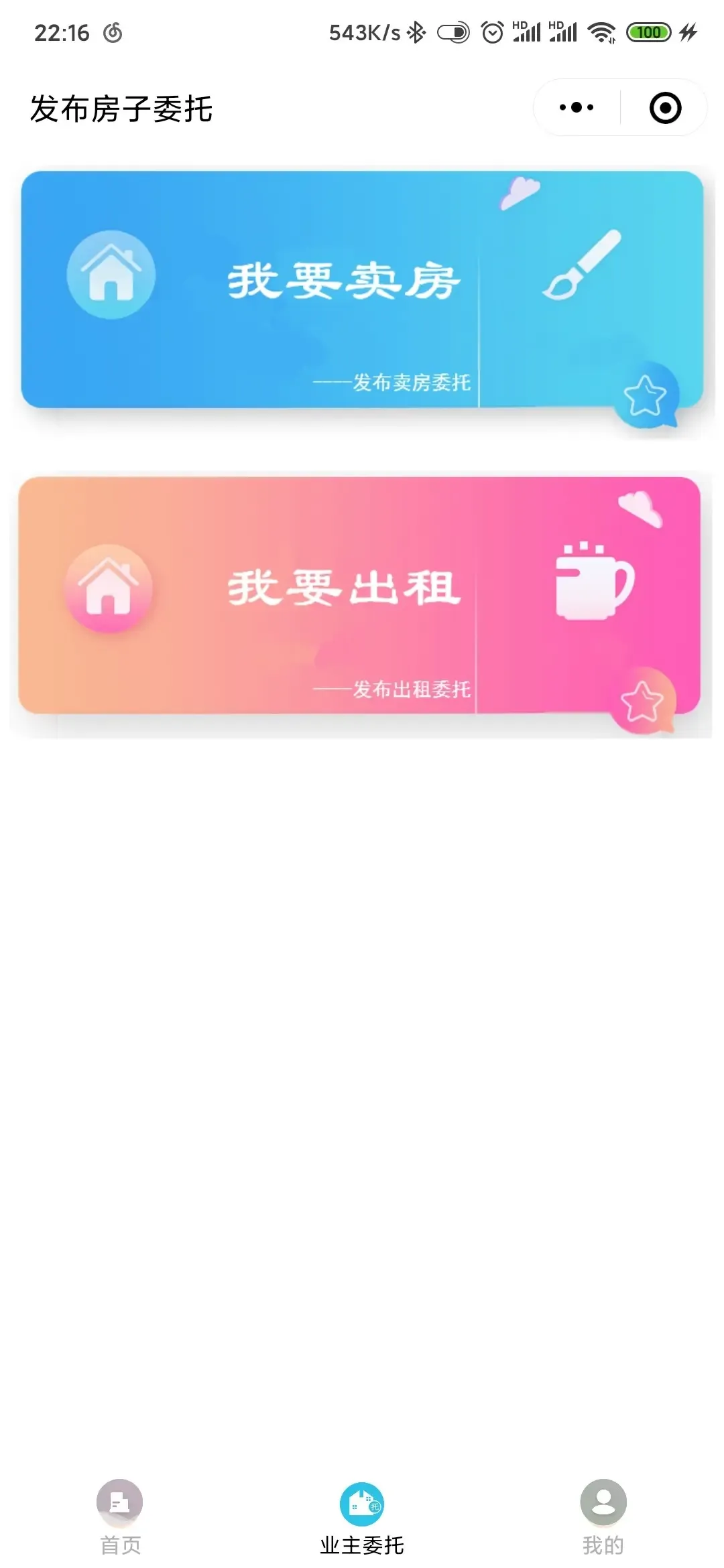Open 我要卖房 to publish a sale listing

pyautogui.click(x=345, y=278)
